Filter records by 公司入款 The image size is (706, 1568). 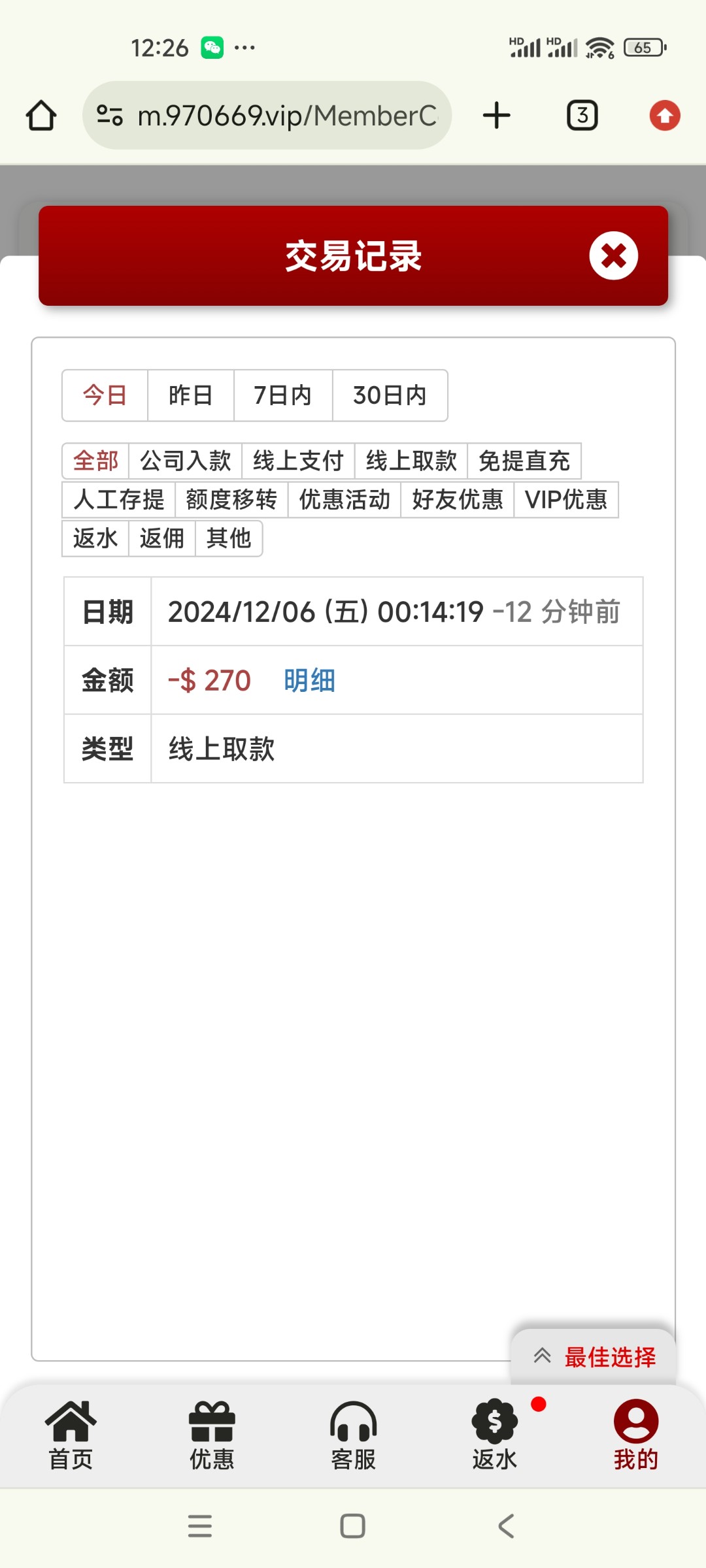point(186,461)
